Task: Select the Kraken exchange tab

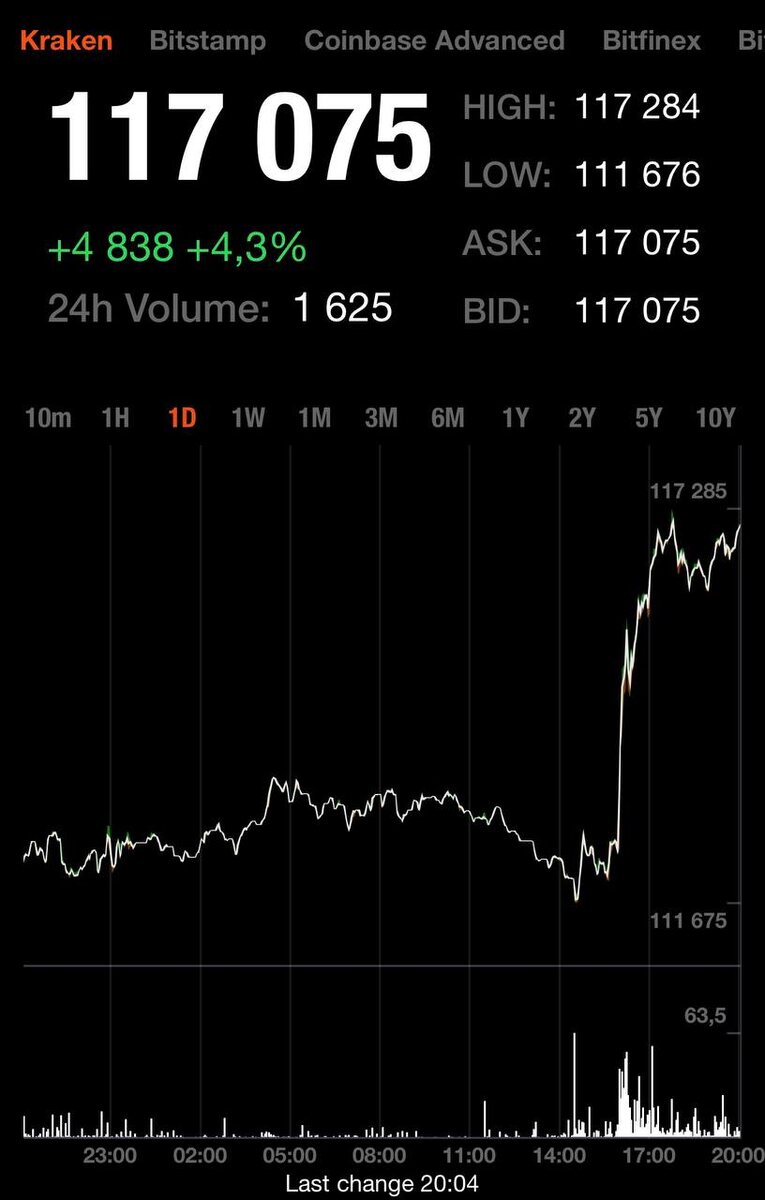Action: tap(66, 41)
